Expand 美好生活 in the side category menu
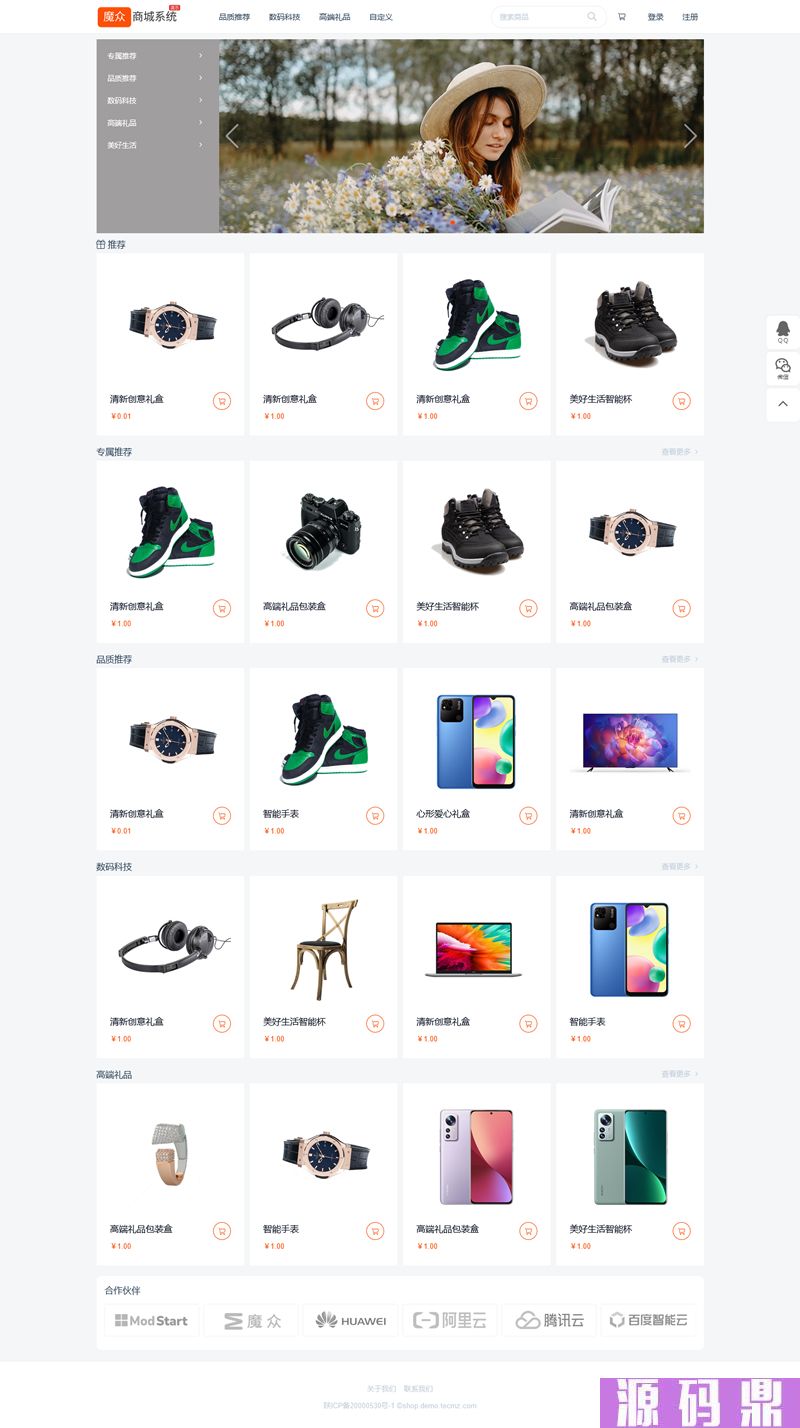800x1428 pixels. pos(156,145)
